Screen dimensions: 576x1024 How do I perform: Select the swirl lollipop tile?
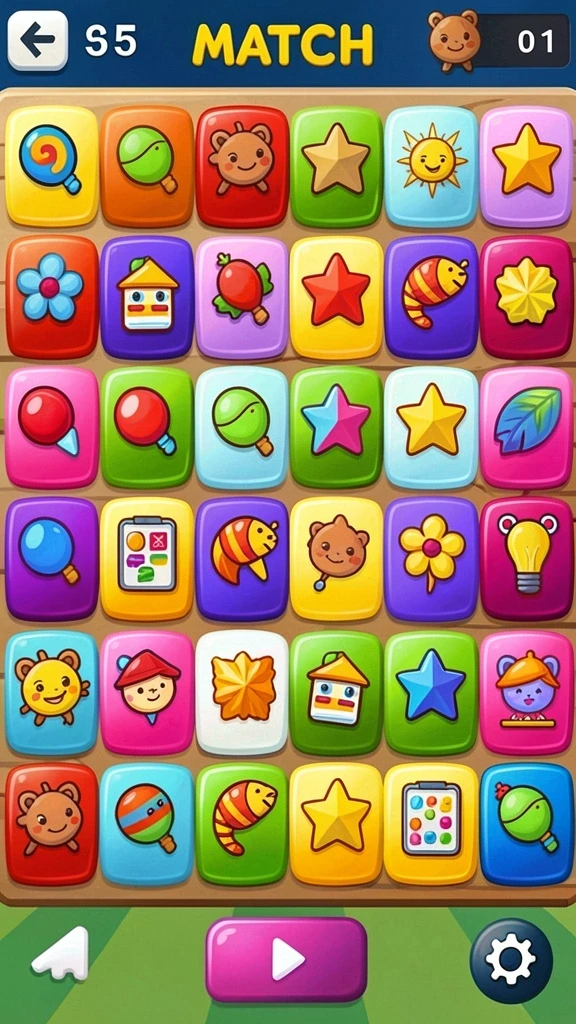pyautogui.click(x=52, y=165)
